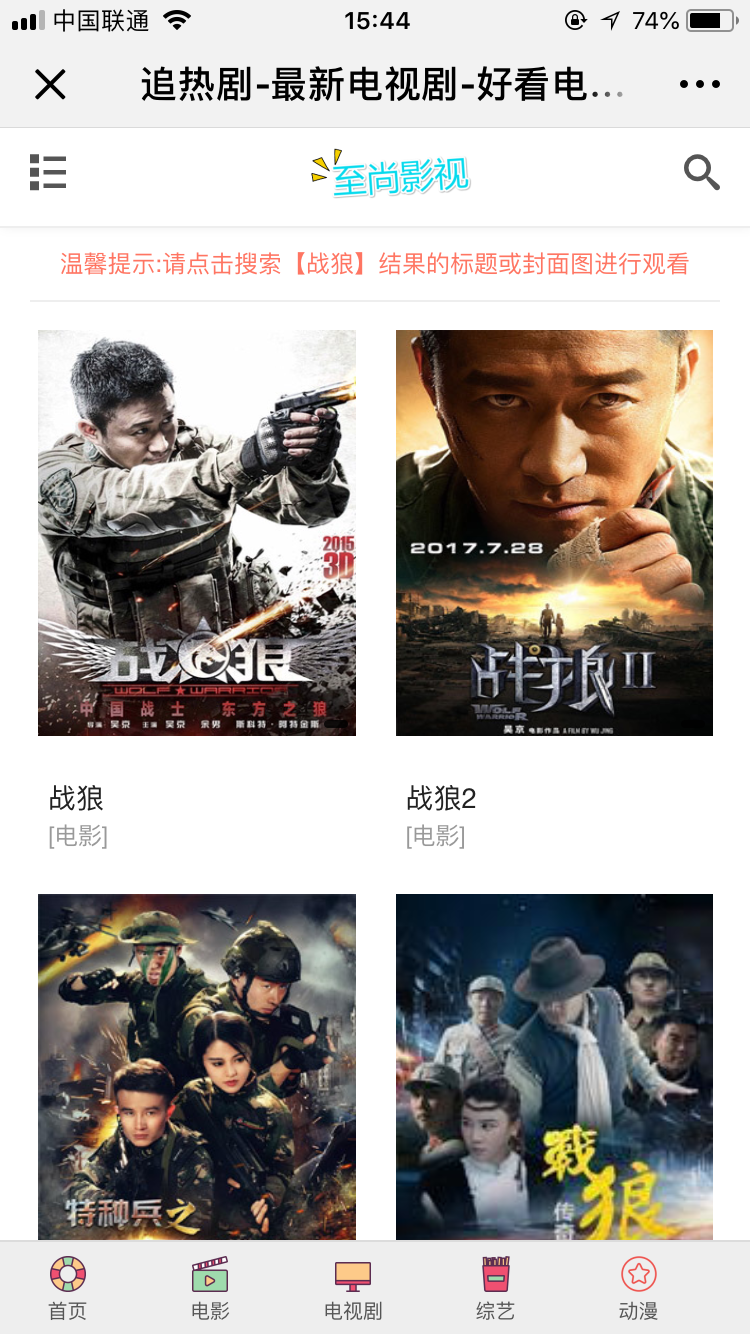
Task: Open the 战狼 movie poster thumbnail
Action: pos(196,532)
